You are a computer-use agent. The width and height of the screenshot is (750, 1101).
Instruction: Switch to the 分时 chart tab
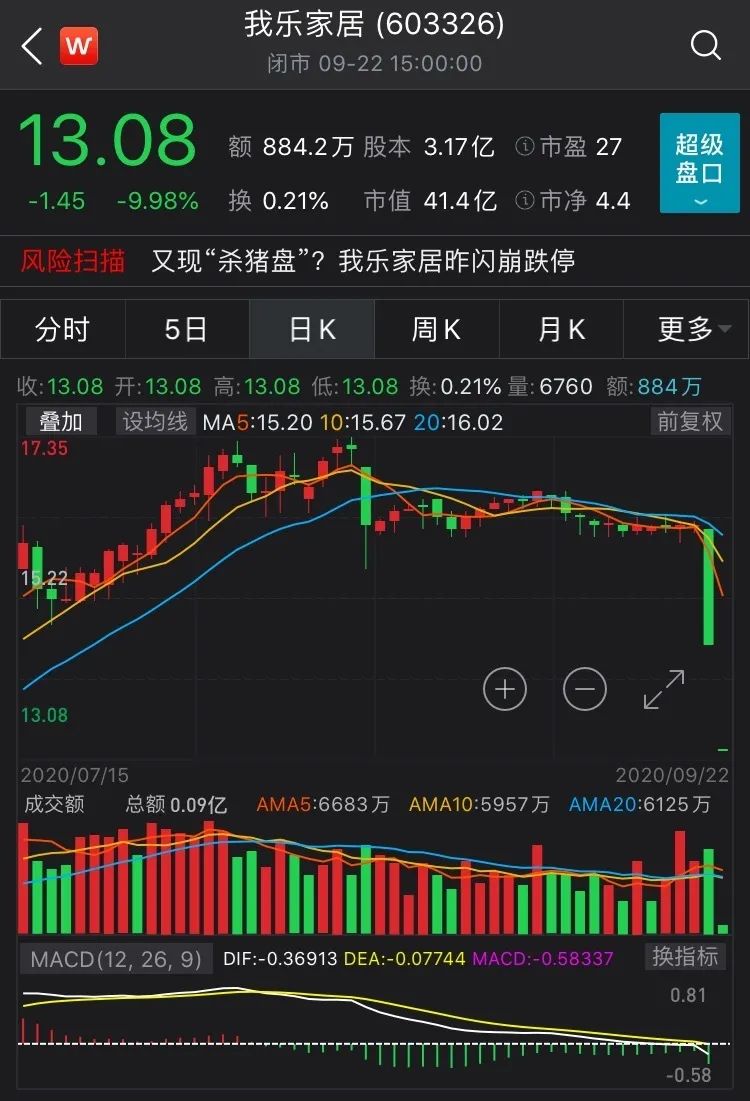tap(62, 329)
